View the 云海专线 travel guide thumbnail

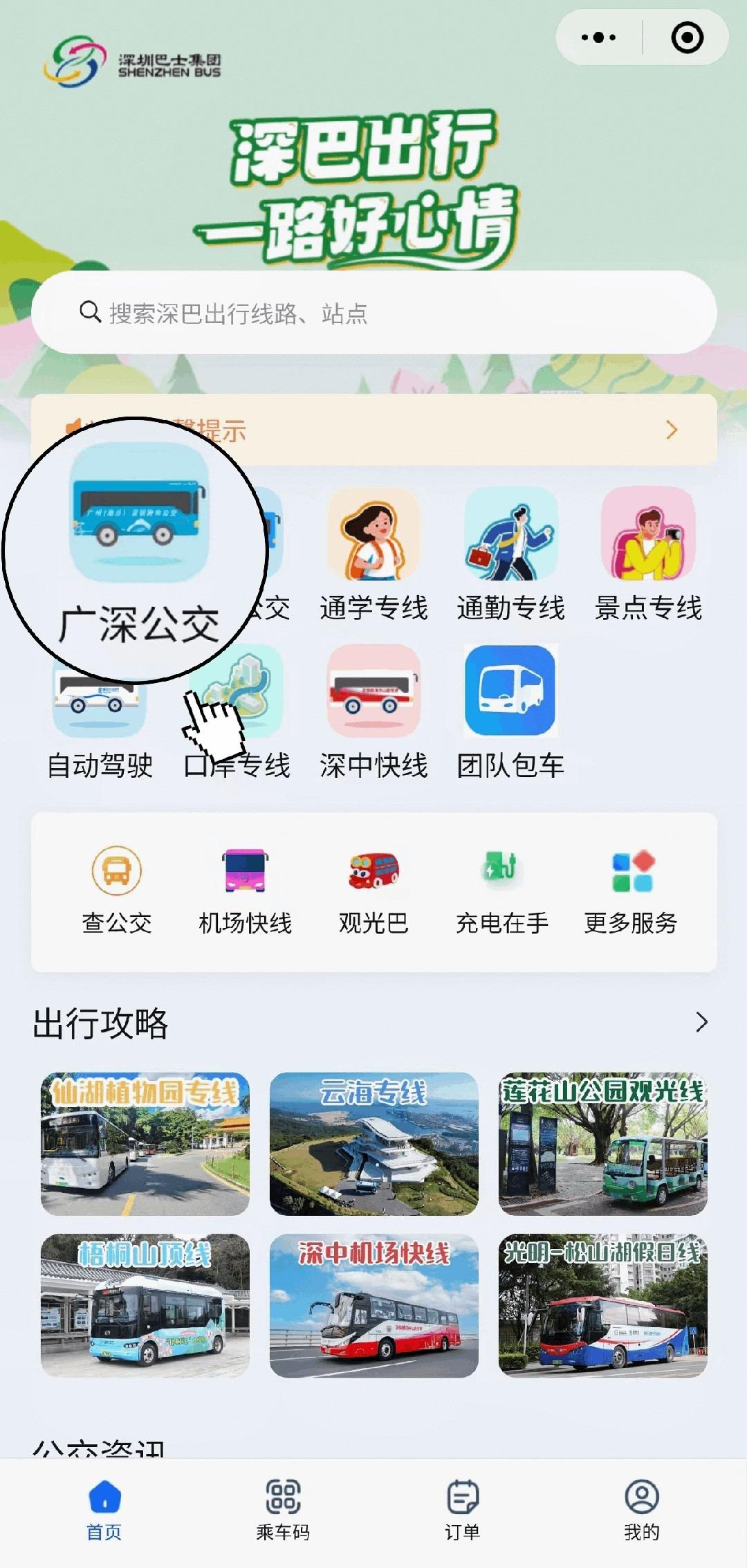tap(373, 1143)
